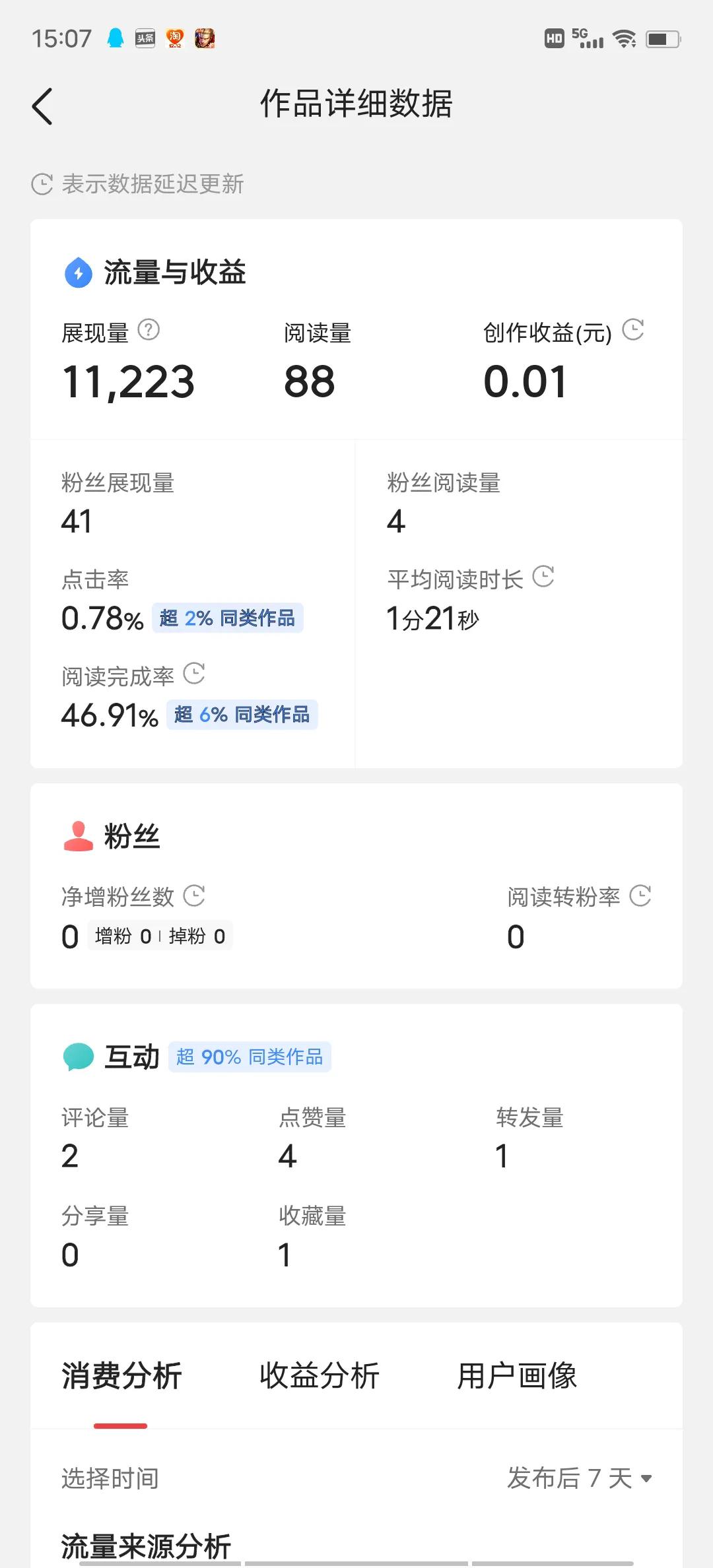Click the clock icon beside 阅读完成率
Image resolution: width=713 pixels, height=1568 pixels.
(x=195, y=673)
